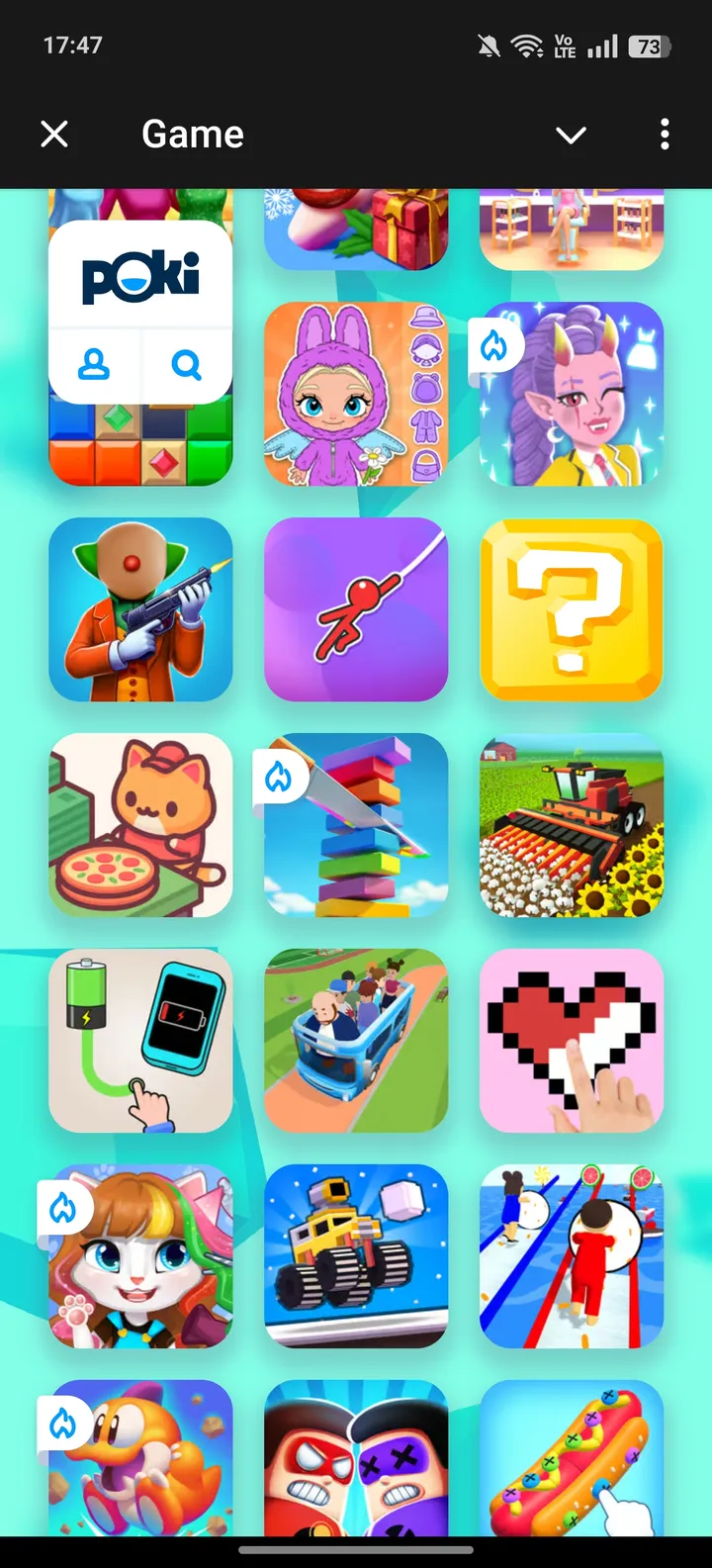The height and width of the screenshot is (1568, 712).
Task: Open the crowded blue bus game
Action: coord(356,1041)
